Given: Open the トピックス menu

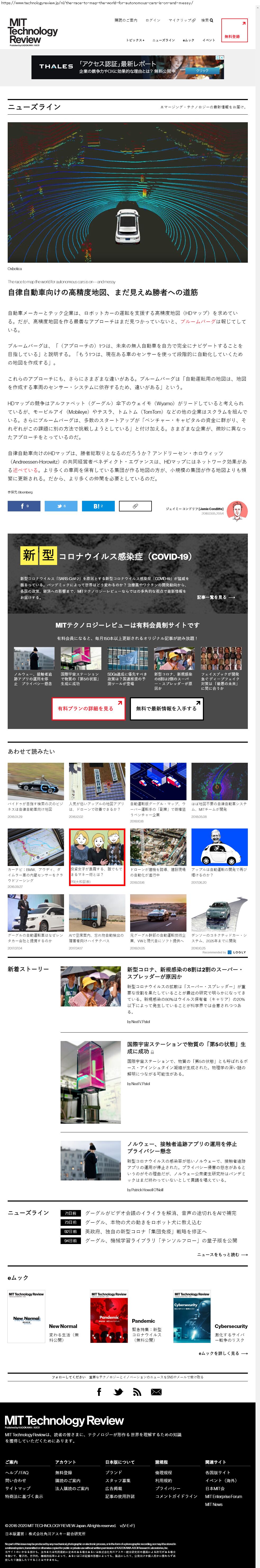Looking at the screenshot, I should 135,40.
